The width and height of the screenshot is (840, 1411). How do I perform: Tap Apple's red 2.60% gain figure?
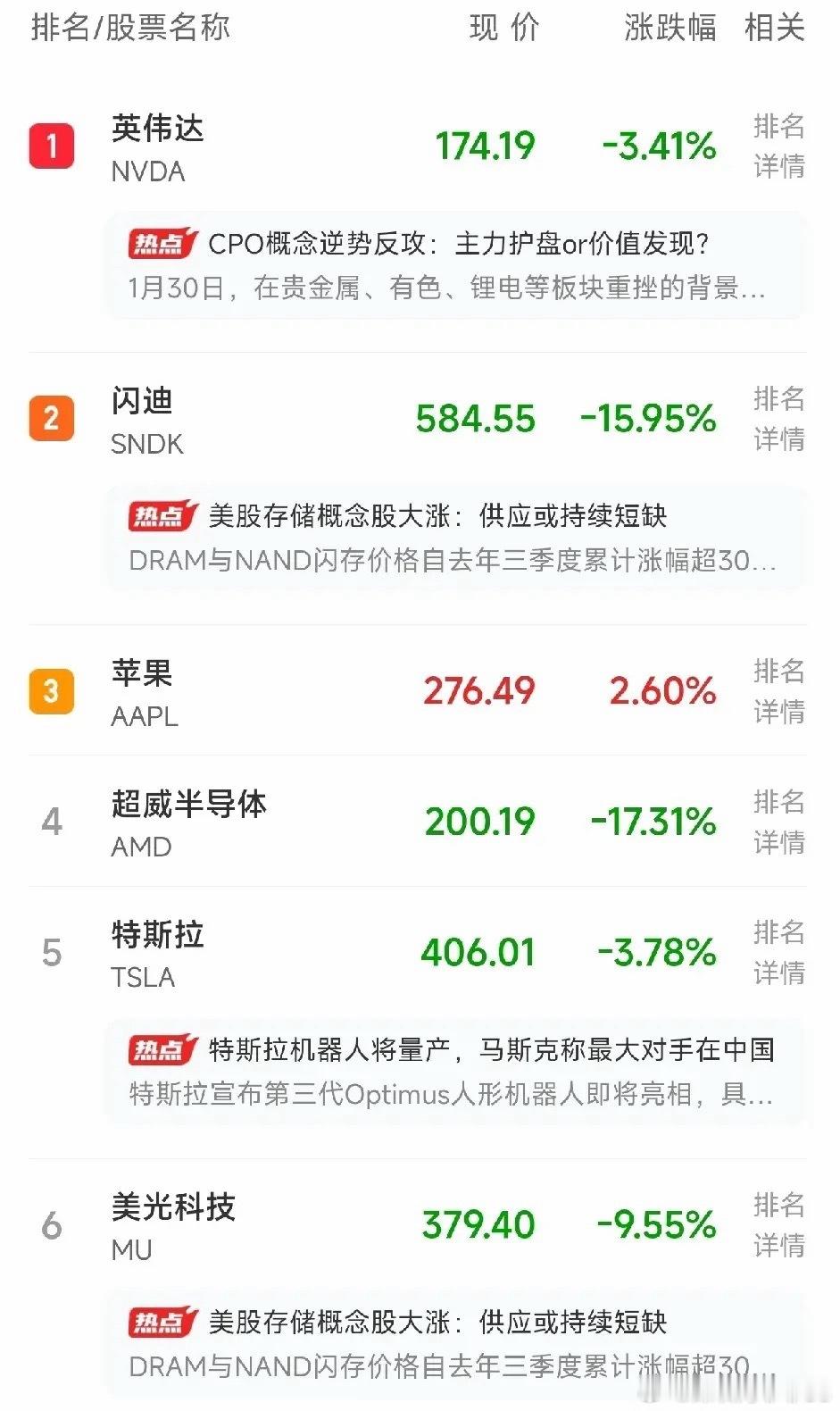tap(662, 690)
